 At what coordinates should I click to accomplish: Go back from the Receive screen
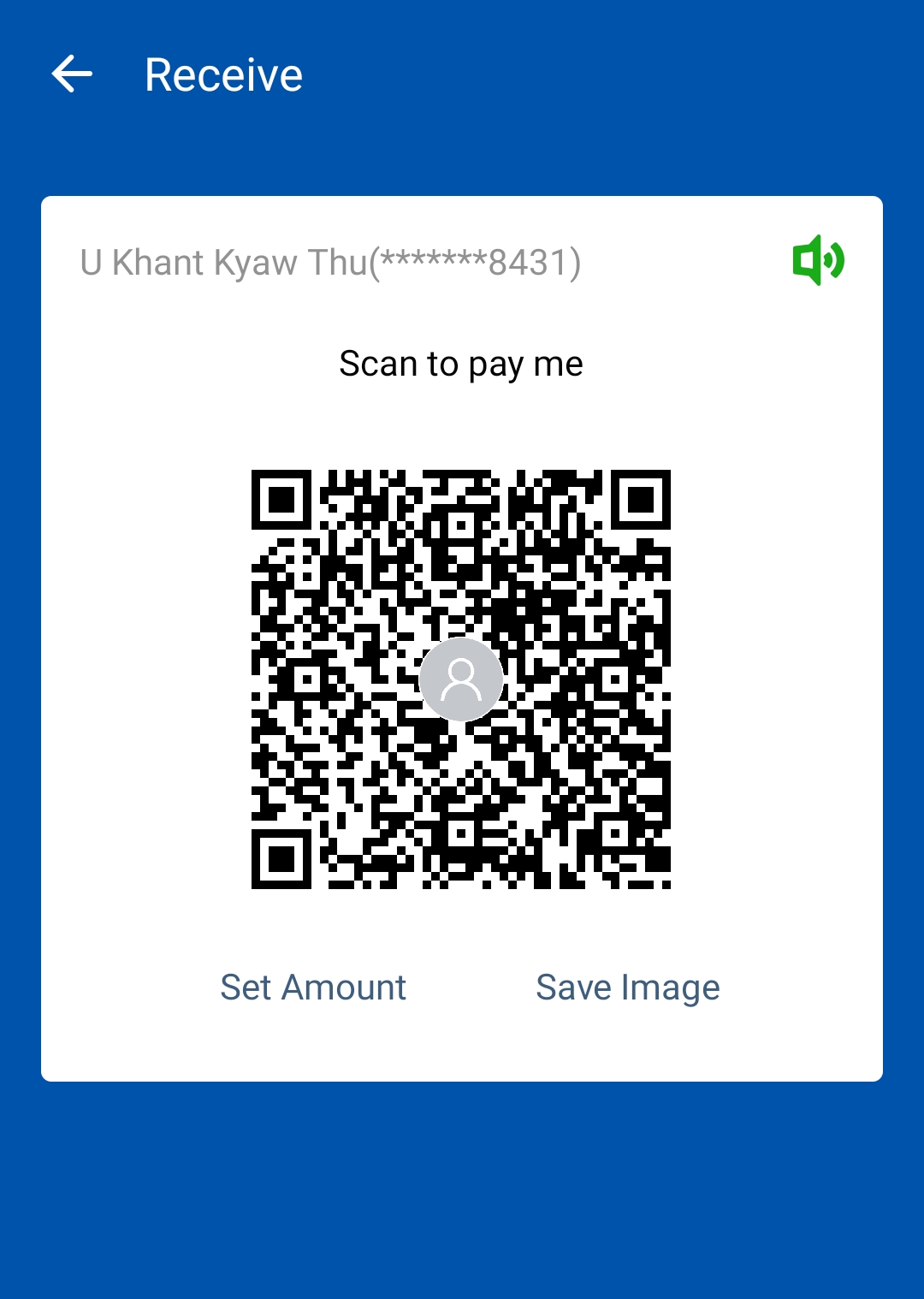pyautogui.click(x=72, y=74)
